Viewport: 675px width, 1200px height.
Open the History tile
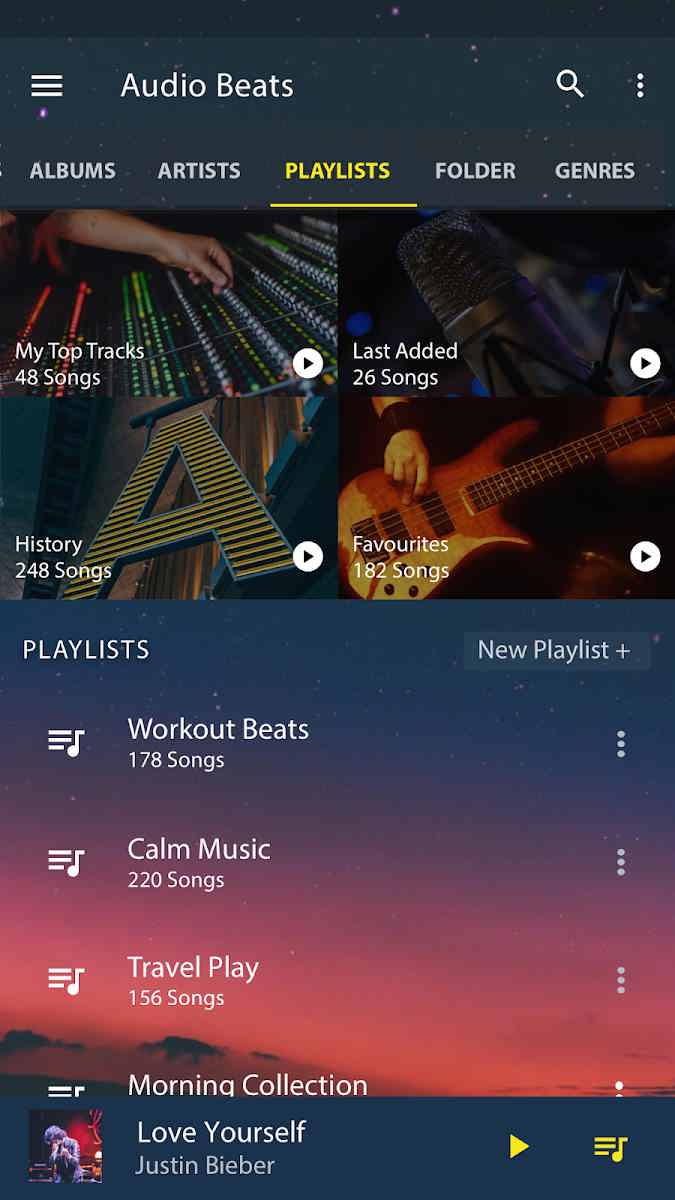coord(169,498)
